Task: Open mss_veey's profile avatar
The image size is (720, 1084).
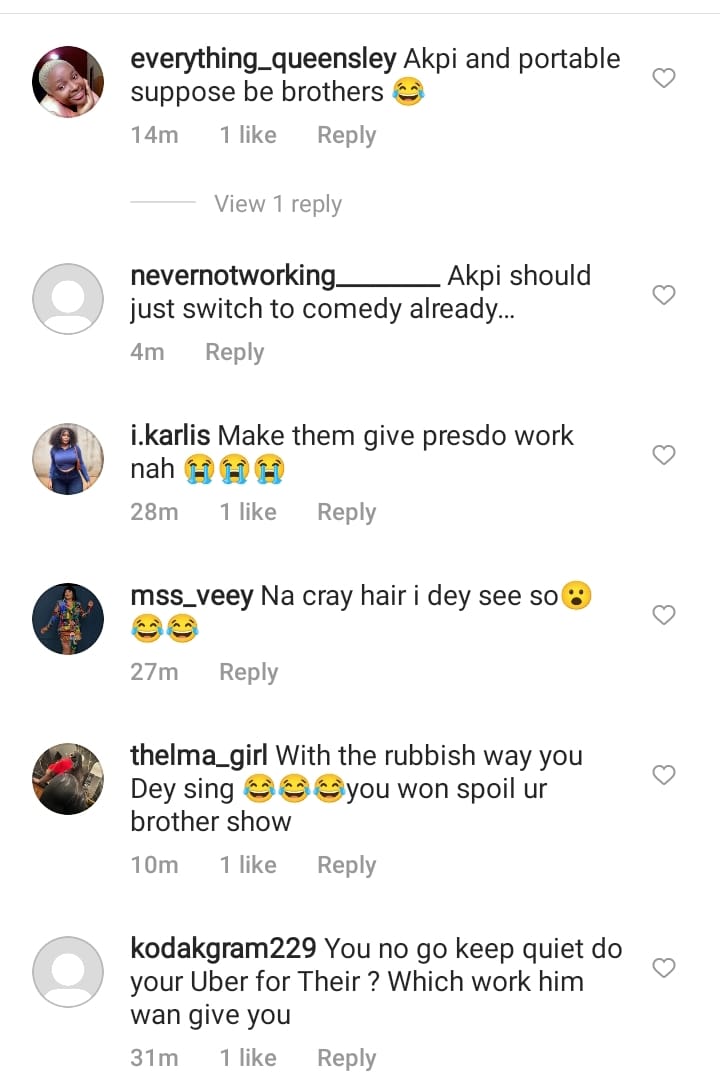Action: 68,619
